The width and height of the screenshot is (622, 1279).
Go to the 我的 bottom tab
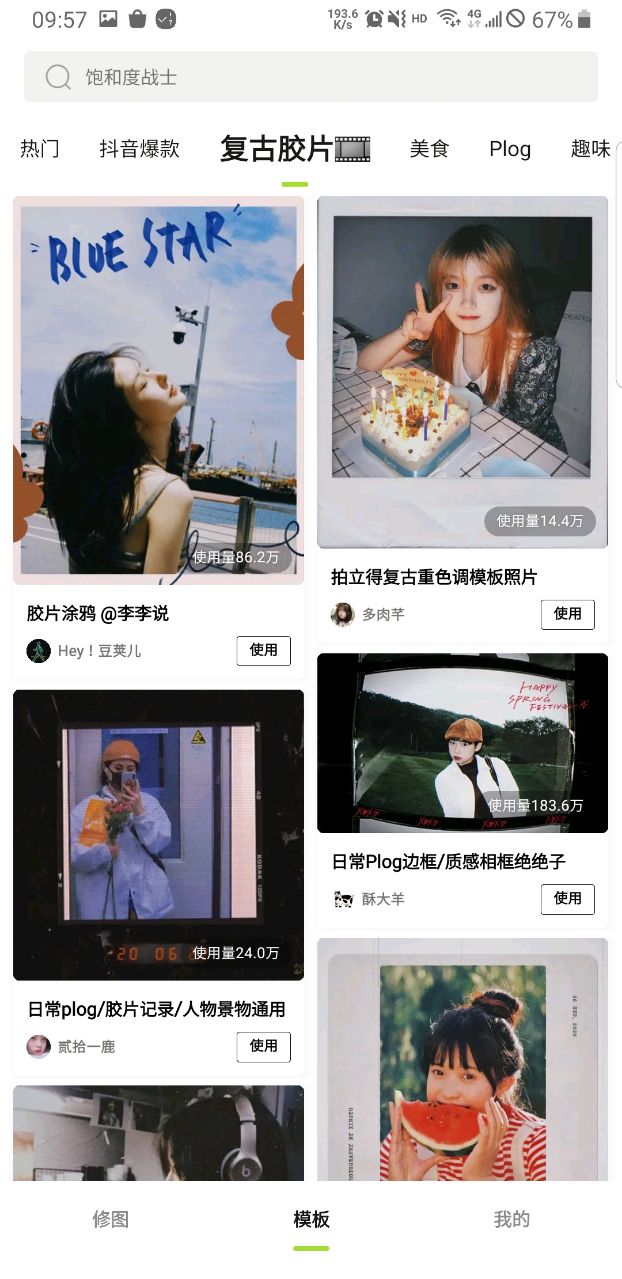[511, 1219]
